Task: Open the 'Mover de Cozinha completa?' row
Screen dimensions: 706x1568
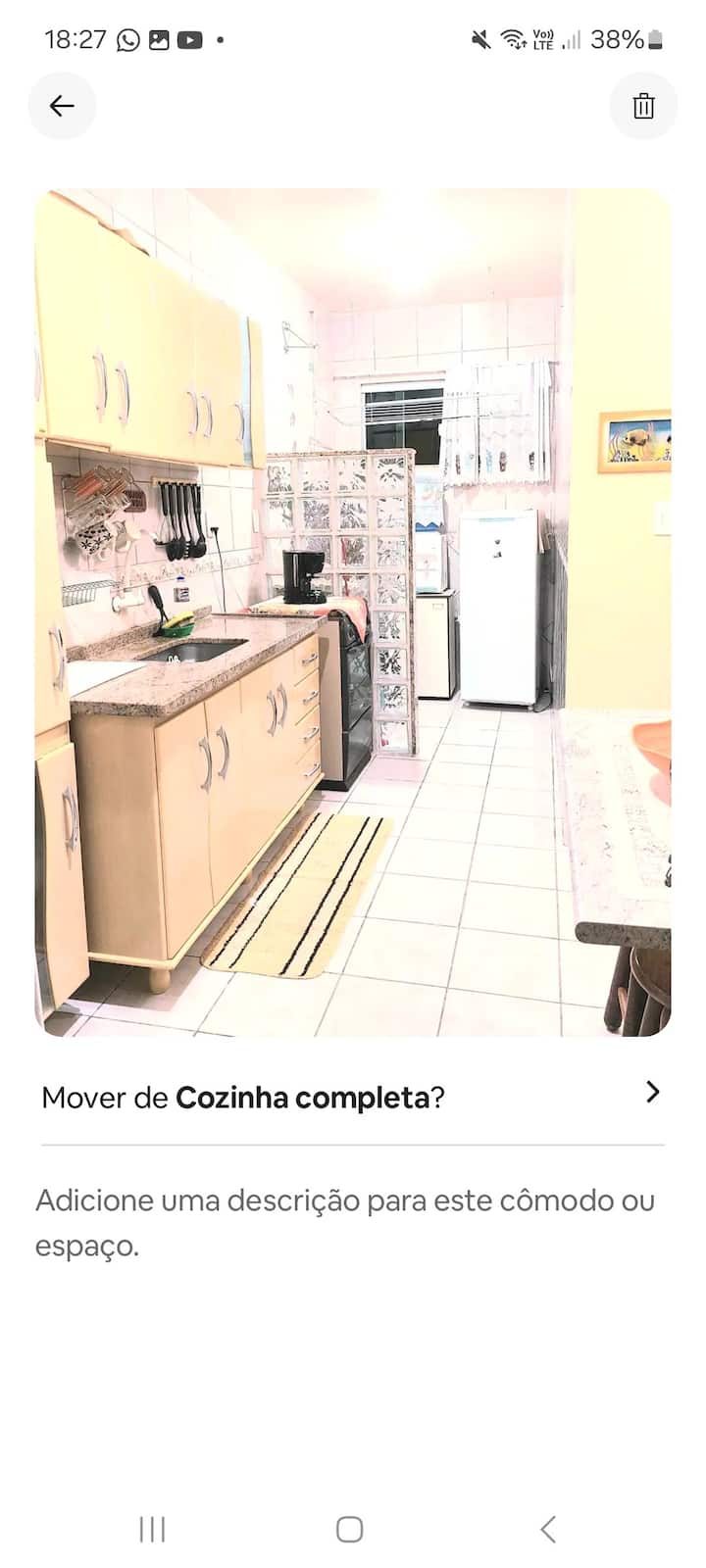Action: 352,1097
